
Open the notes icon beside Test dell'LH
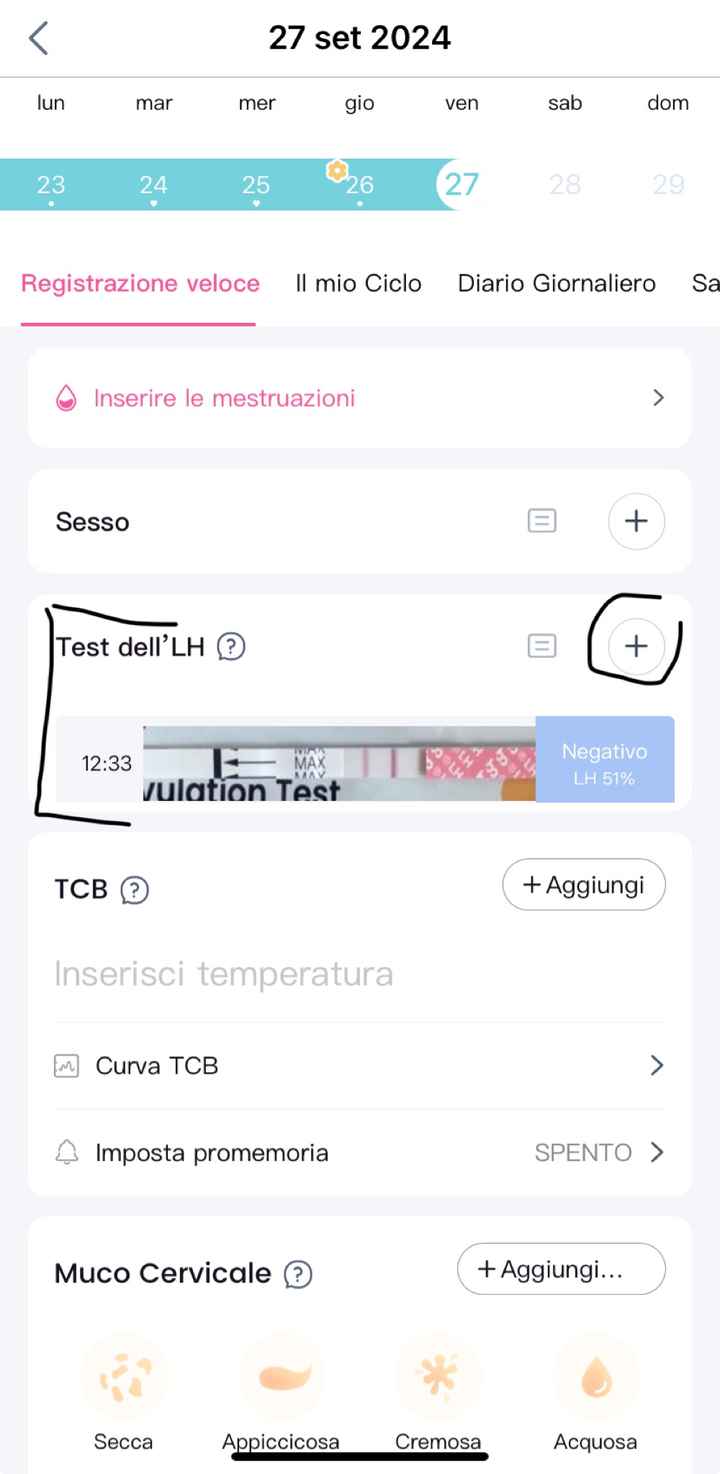[x=541, y=646]
